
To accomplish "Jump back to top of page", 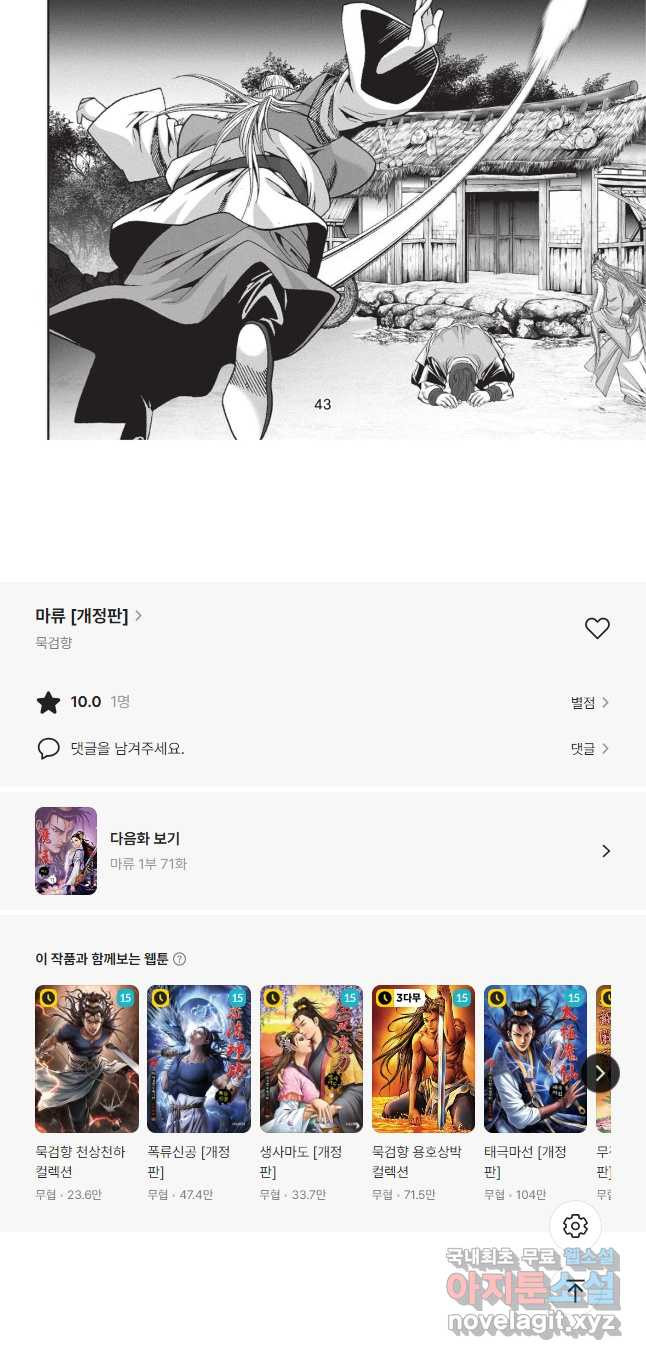I will (x=575, y=1291).
